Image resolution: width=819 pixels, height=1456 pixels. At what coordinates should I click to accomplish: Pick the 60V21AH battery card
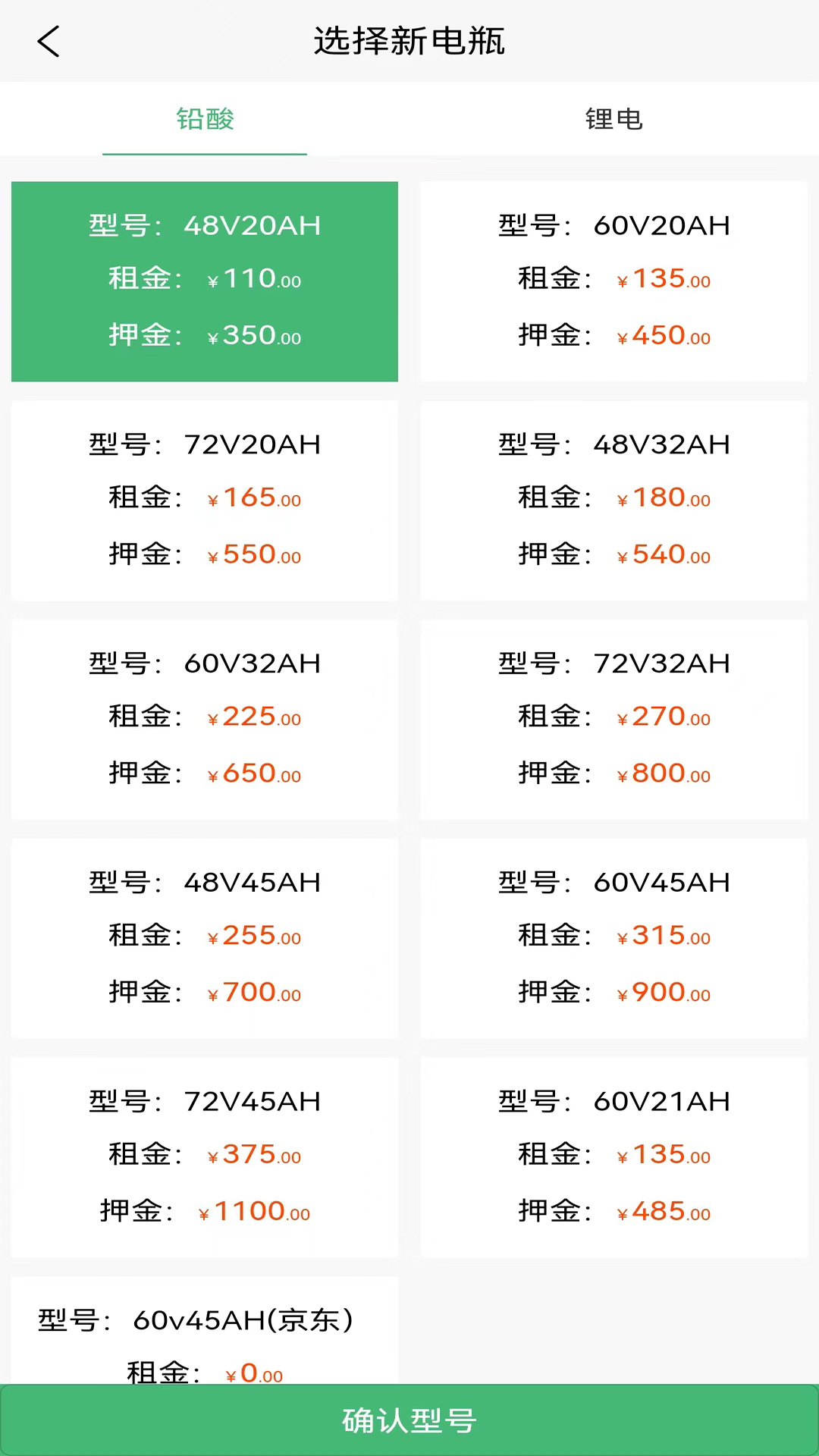[x=614, y=1158]
